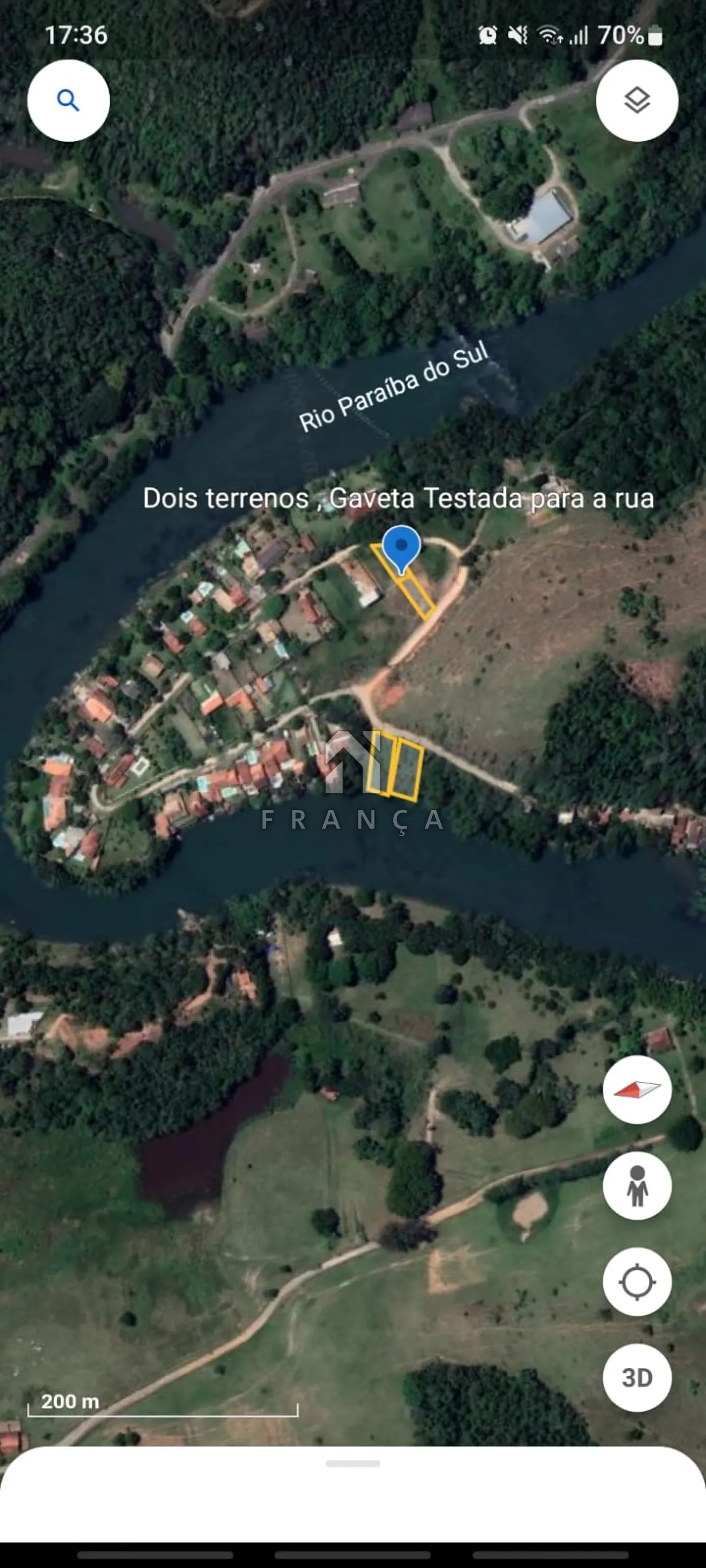Tap the compass to reset north
Image resolution: width=706 pixels, height=1568 pixels.
click(636, 1090)
